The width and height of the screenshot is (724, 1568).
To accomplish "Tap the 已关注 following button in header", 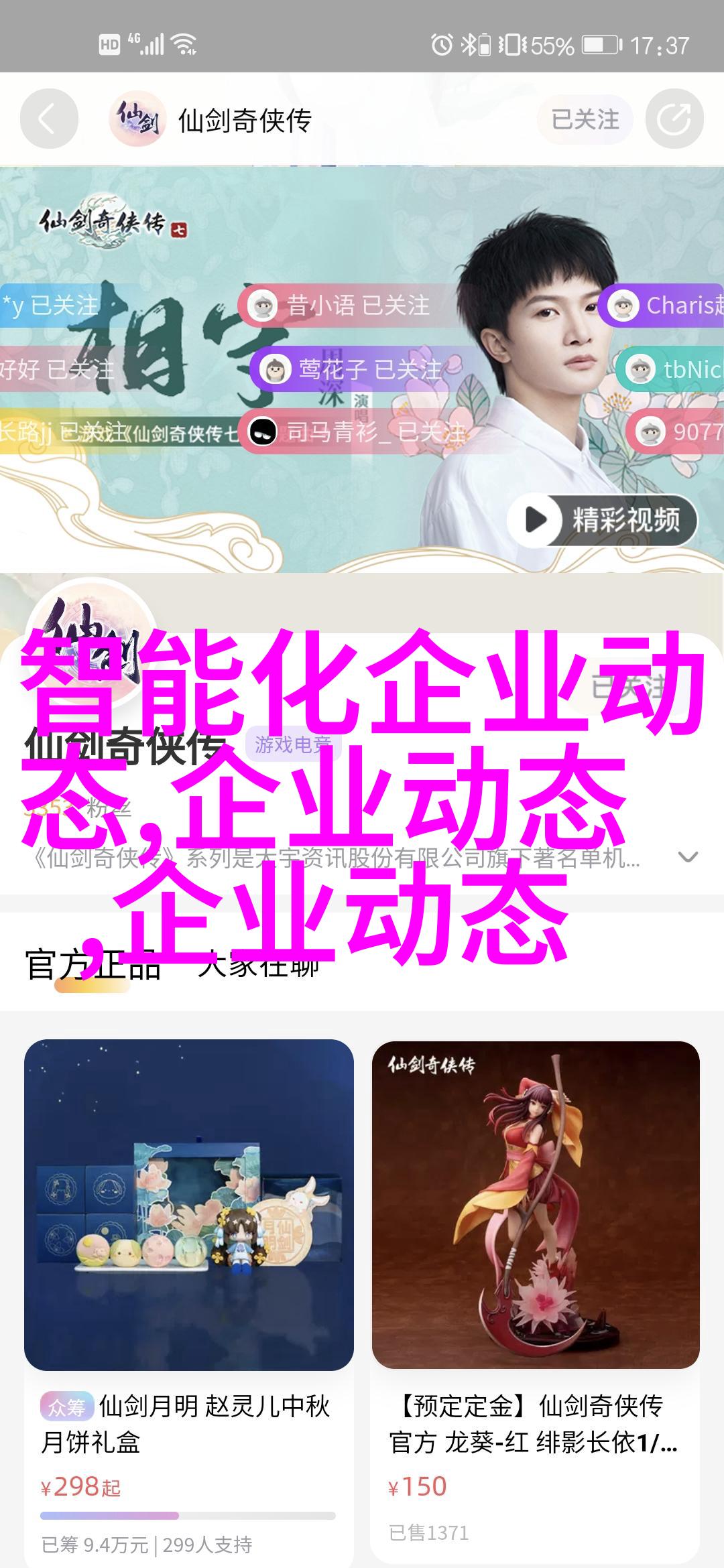I will (x=585, y=120).
